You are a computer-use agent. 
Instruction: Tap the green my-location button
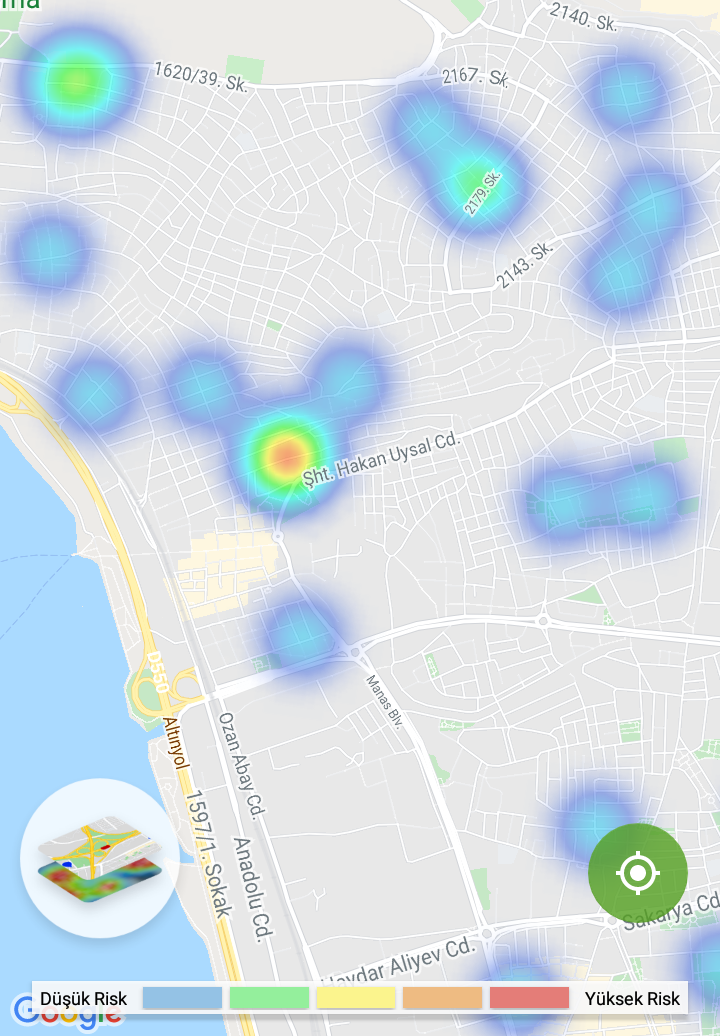(x=637, y=873)
